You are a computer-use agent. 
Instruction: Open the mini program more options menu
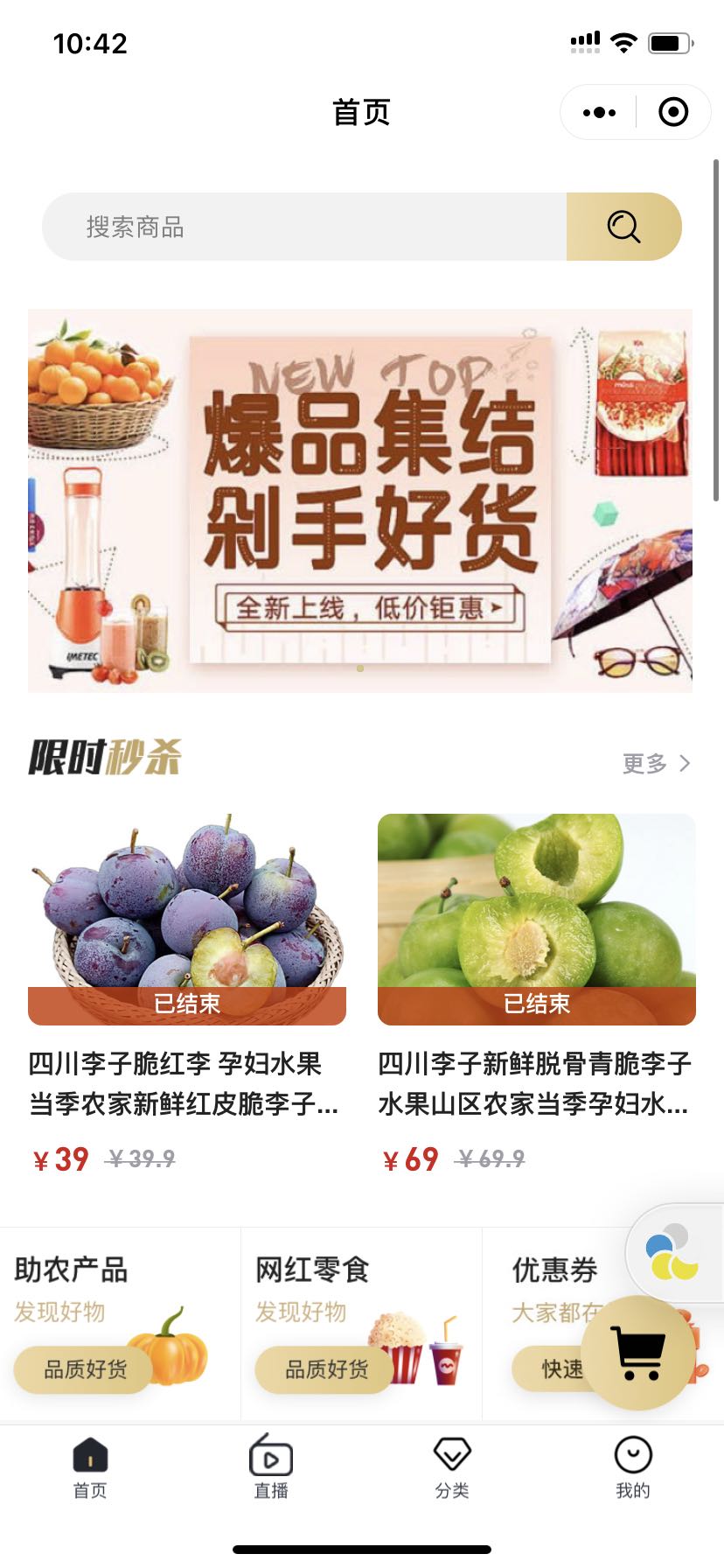599,112
